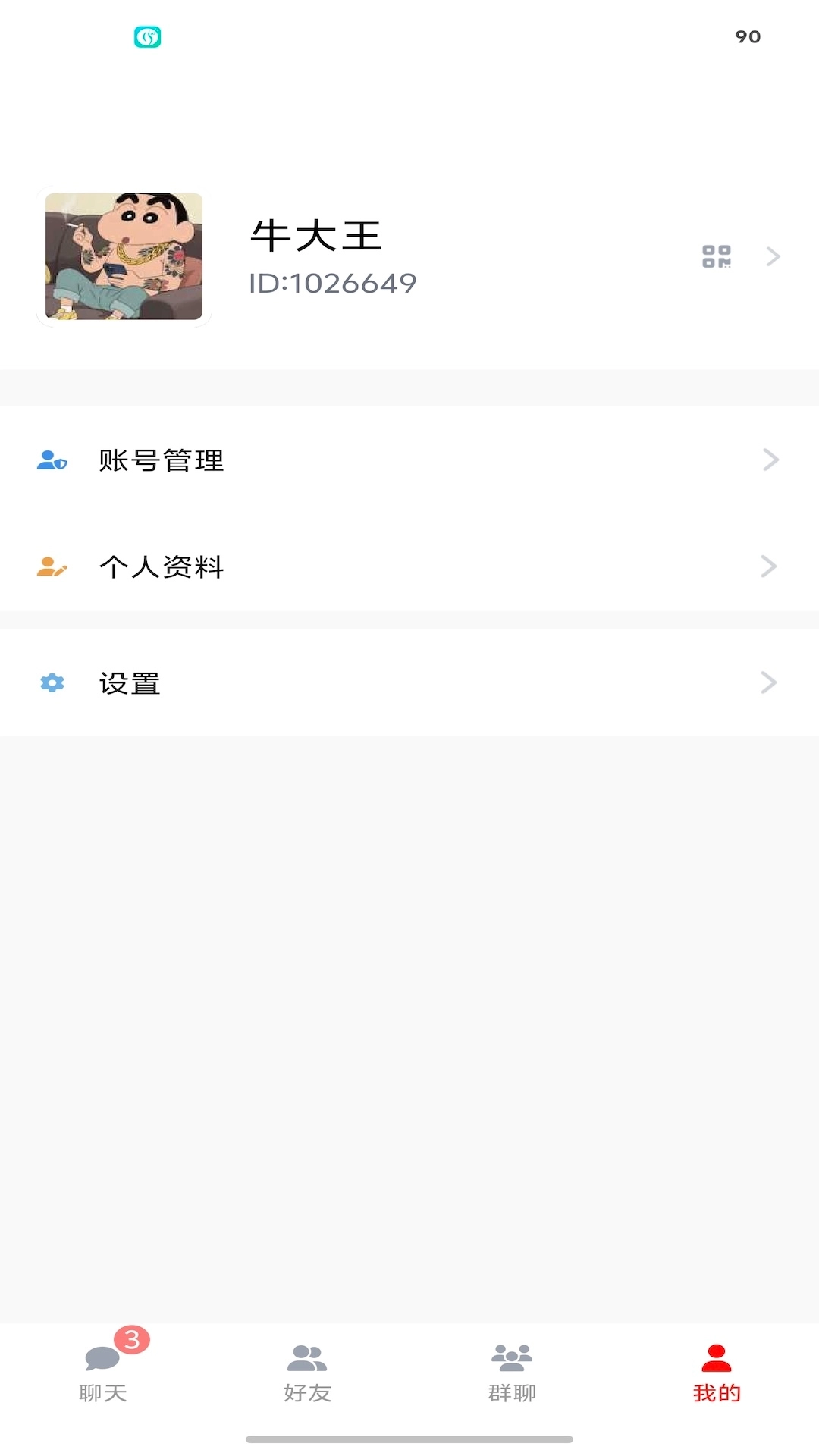Click the green app icon in status bar
The width and height of the screenshot is (819, 1456).
[149, 36]
